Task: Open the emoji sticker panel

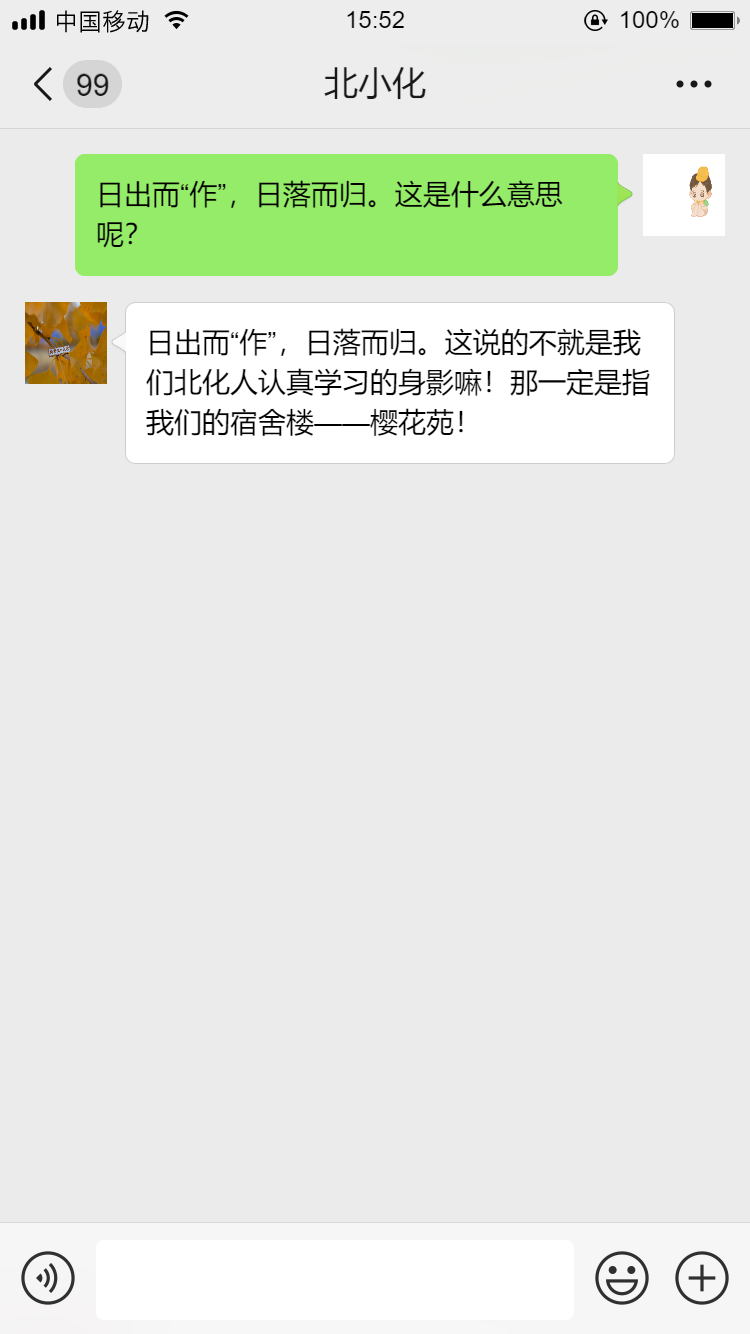Action: click(x=622, y=1278)
